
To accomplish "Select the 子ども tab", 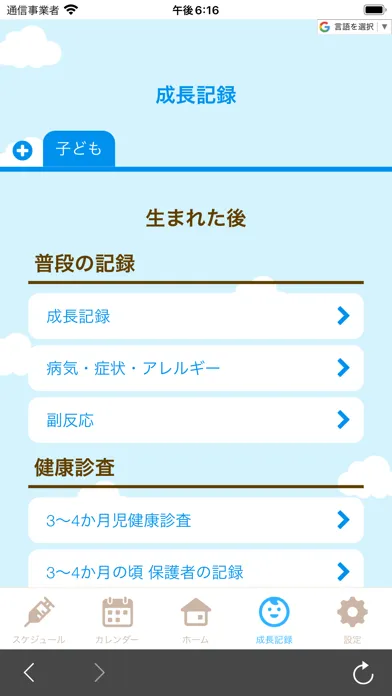I will 79,149.
